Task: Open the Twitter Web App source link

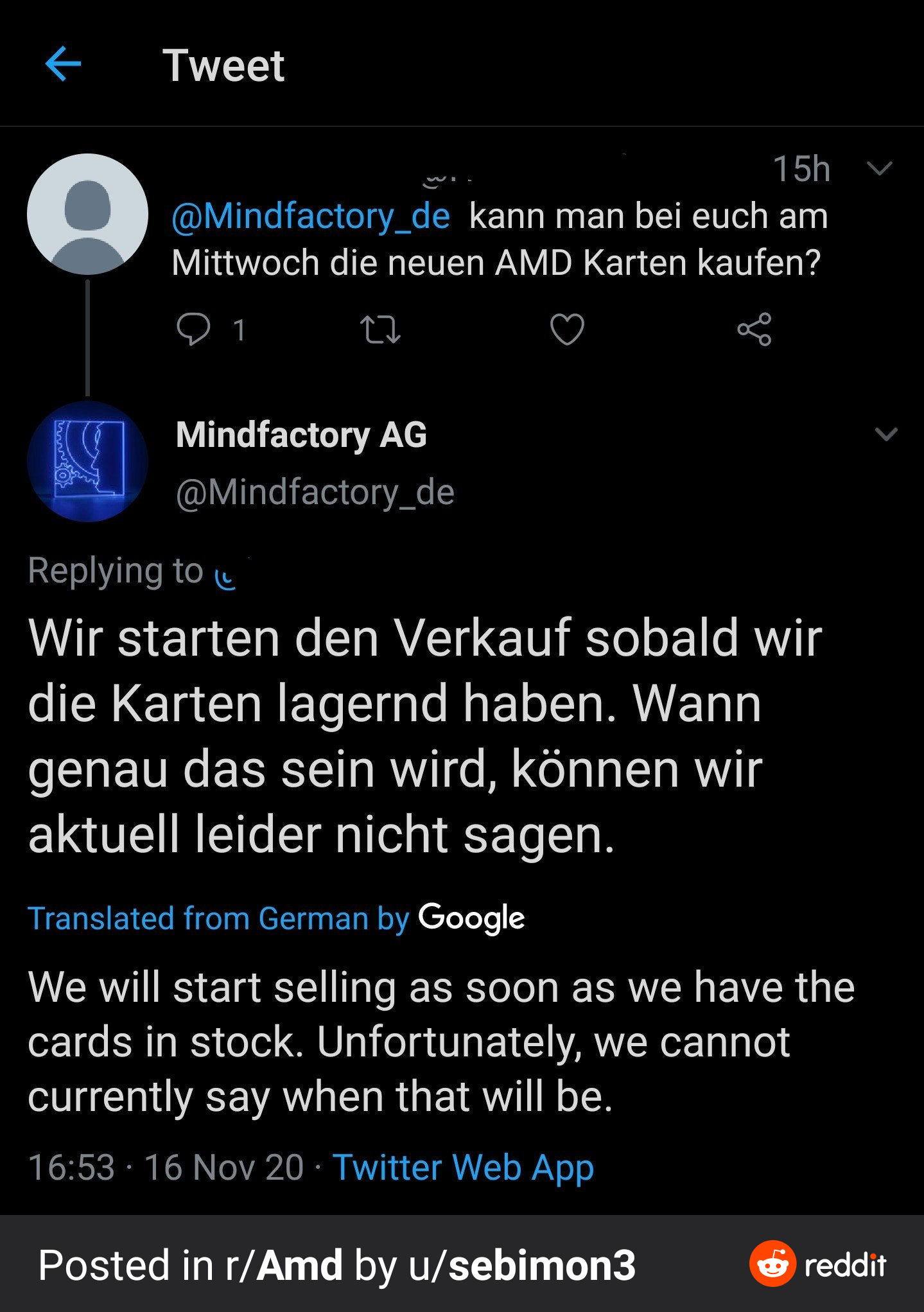Action: click(x=463, y=1167)
